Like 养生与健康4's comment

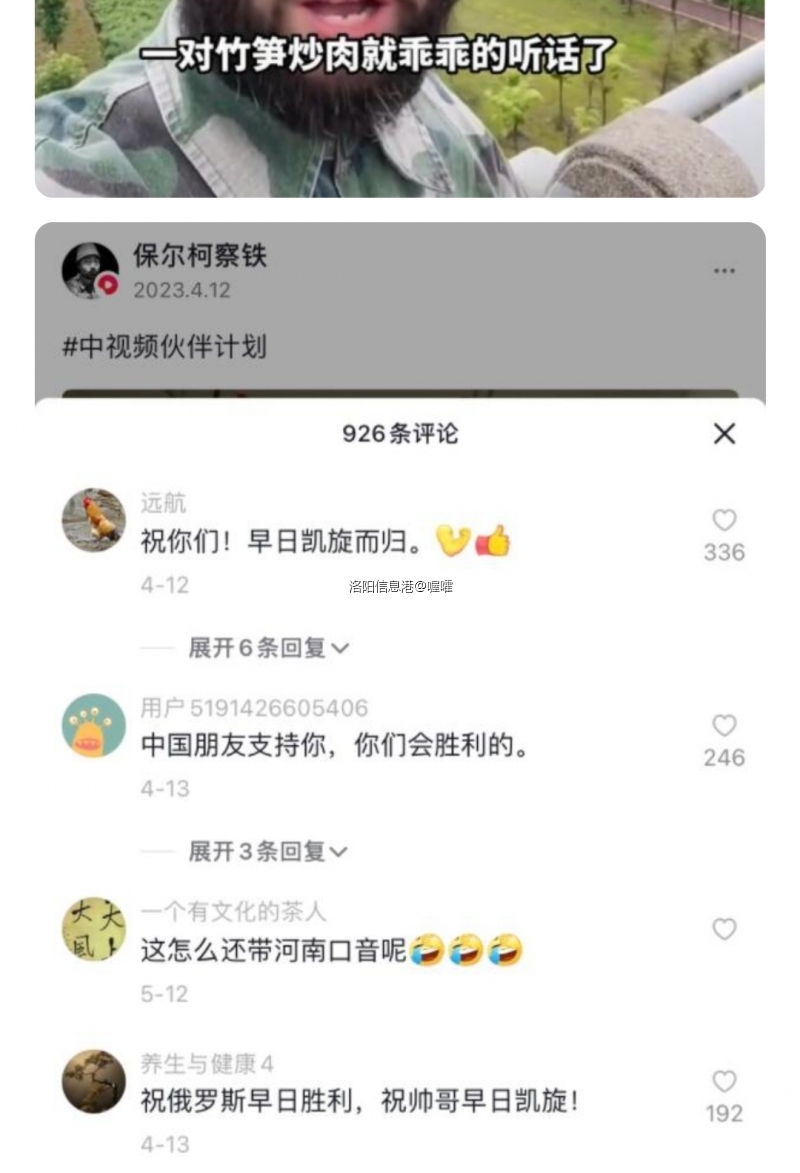click(x=724, y=1082)
